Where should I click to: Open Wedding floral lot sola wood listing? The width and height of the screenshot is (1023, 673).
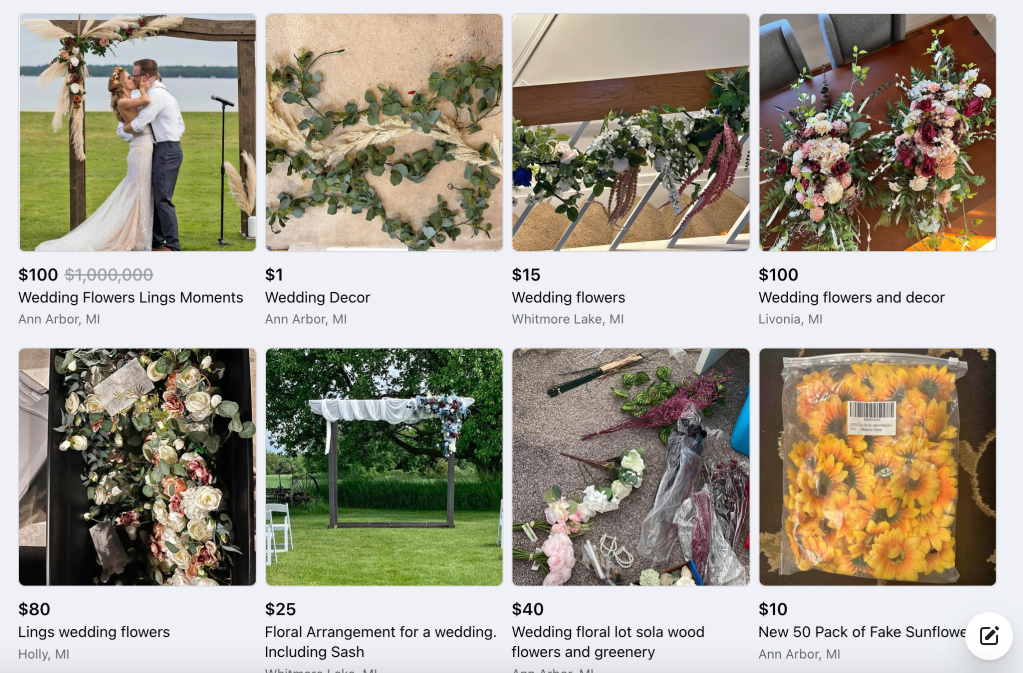[630, 466]
